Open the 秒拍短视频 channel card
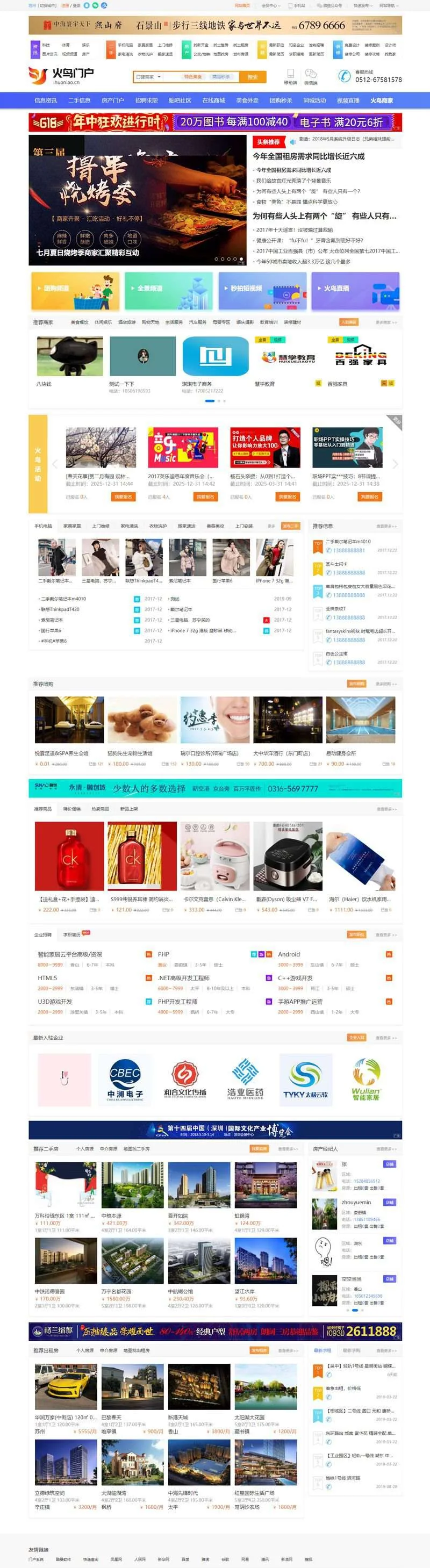Viewport: 430px width, 1568px height. tap(262, 291)
